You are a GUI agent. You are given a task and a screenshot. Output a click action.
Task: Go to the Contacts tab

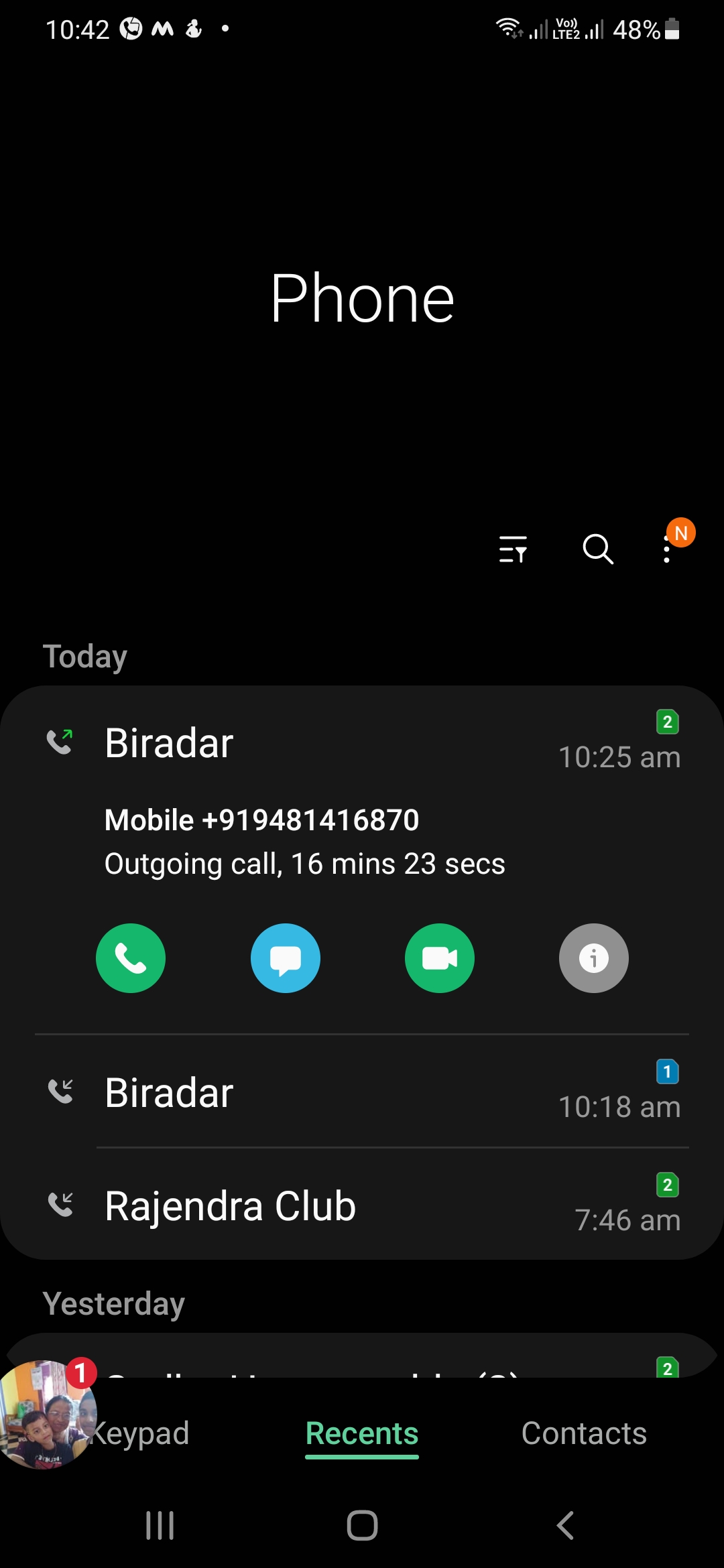[x=584, y=1434]
